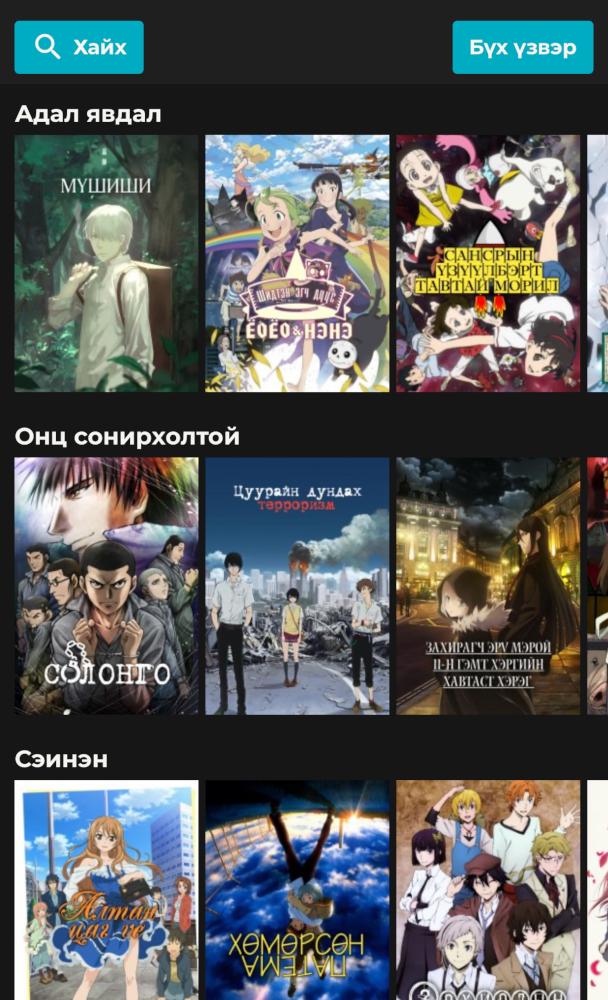This screenshot has width=608, height=1000.
Task: Open the Мүшиши anime poster
Action: 106,263
